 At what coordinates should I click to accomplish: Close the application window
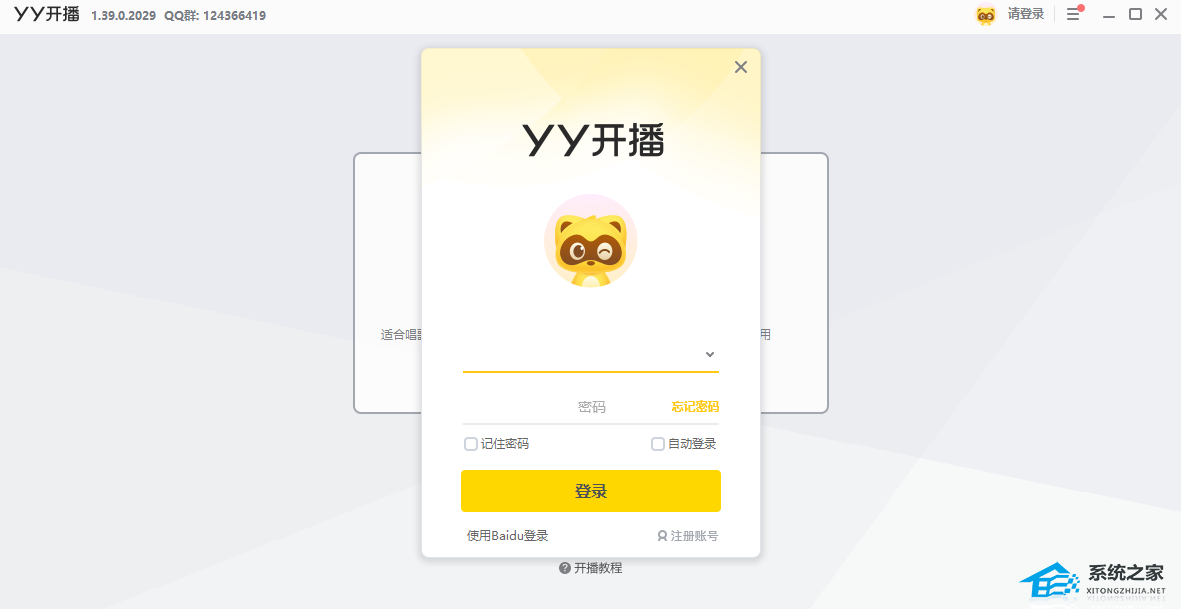tap(1161, 14)
